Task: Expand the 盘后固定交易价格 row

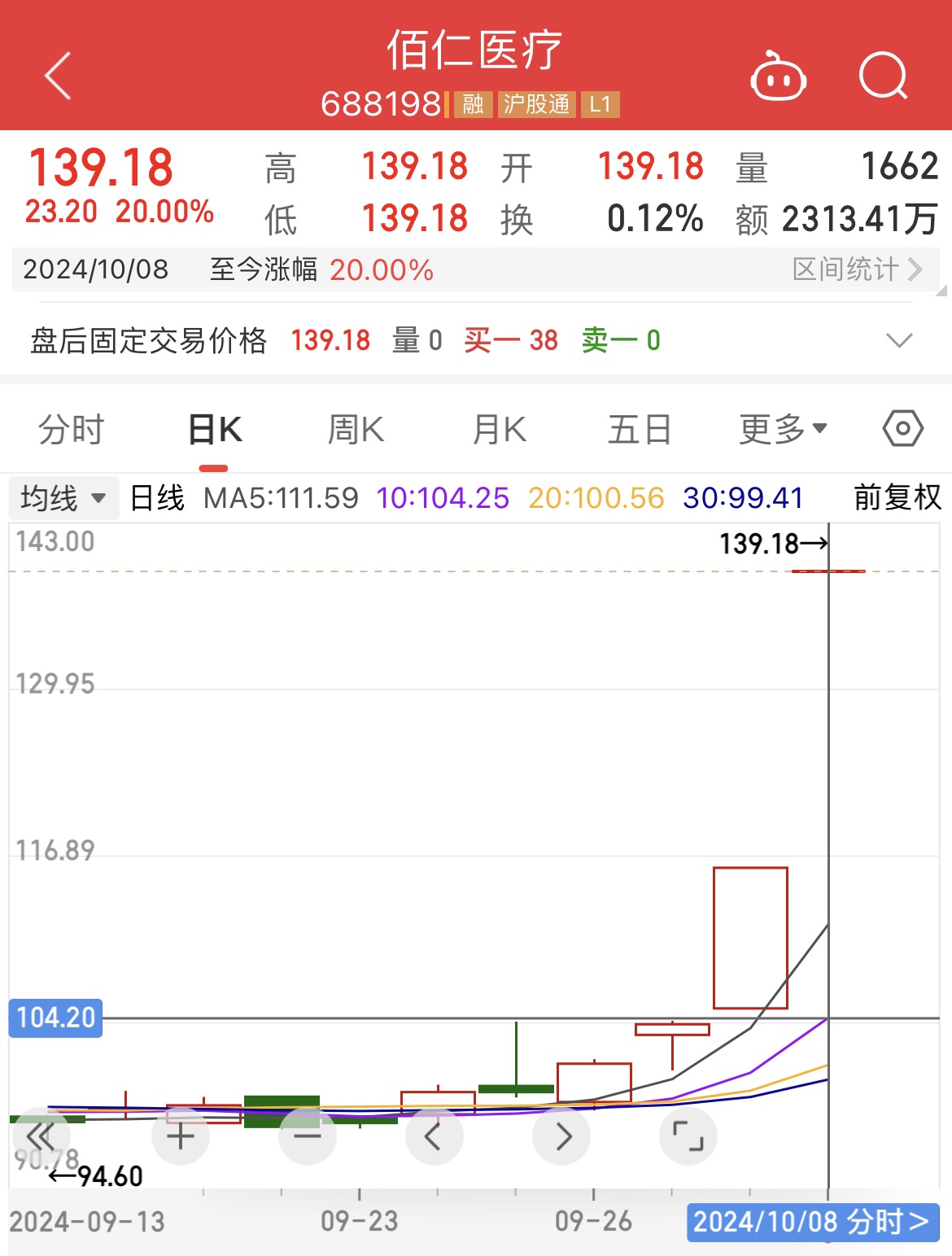Action: tap(898, 340)
